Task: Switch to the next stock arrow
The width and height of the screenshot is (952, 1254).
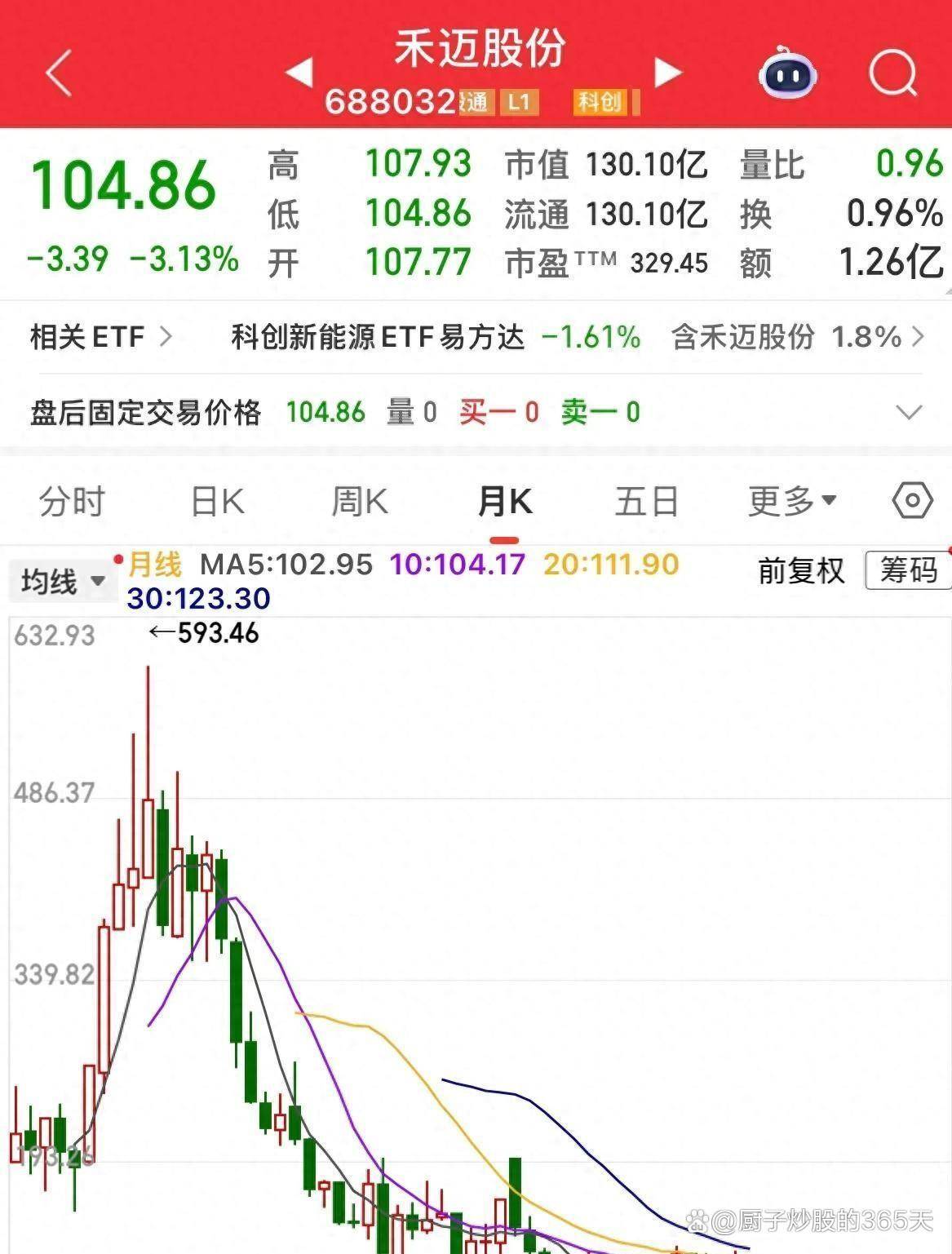Action: coord(668,73)
